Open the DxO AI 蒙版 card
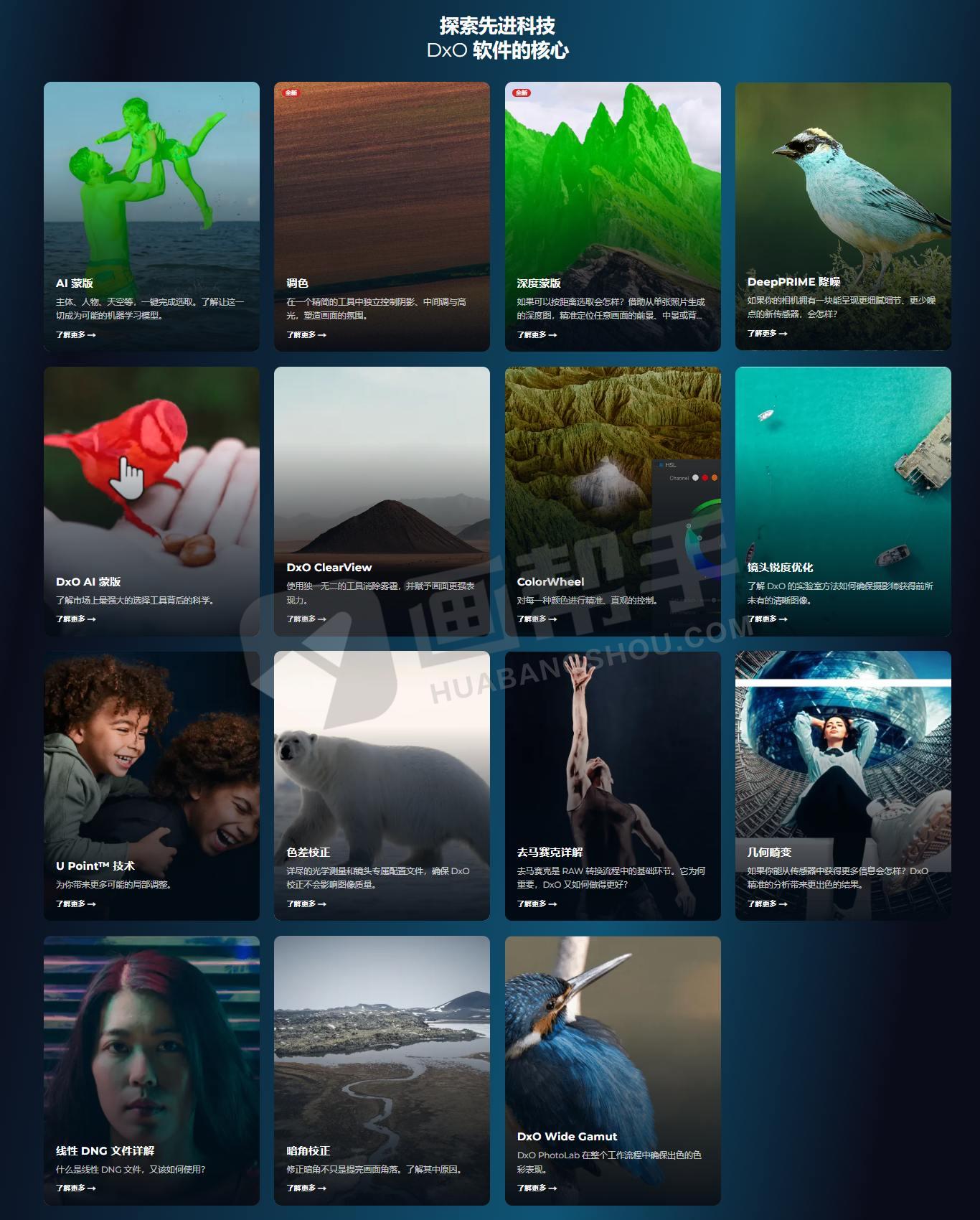 click(x=151, y=502)
